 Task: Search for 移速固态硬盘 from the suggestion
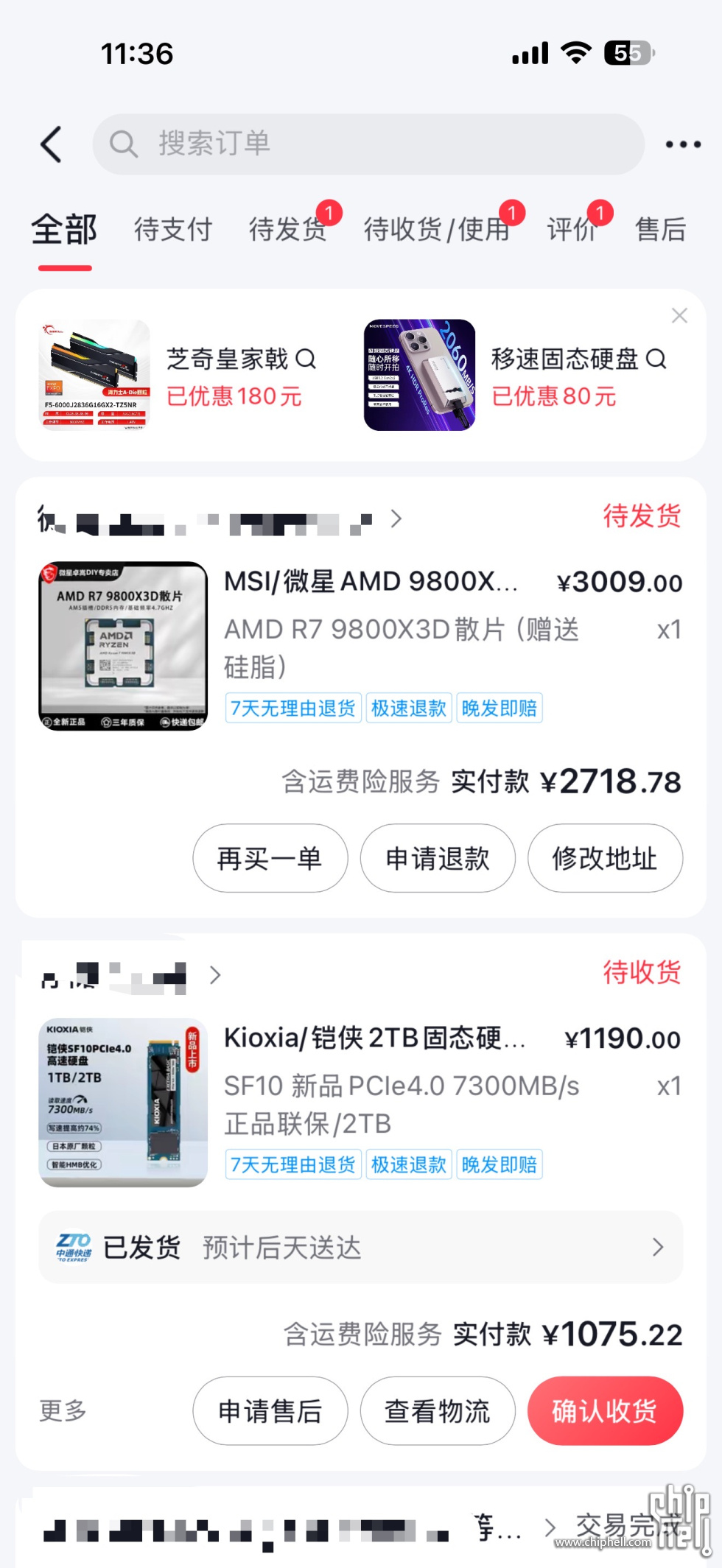(578, 359)
